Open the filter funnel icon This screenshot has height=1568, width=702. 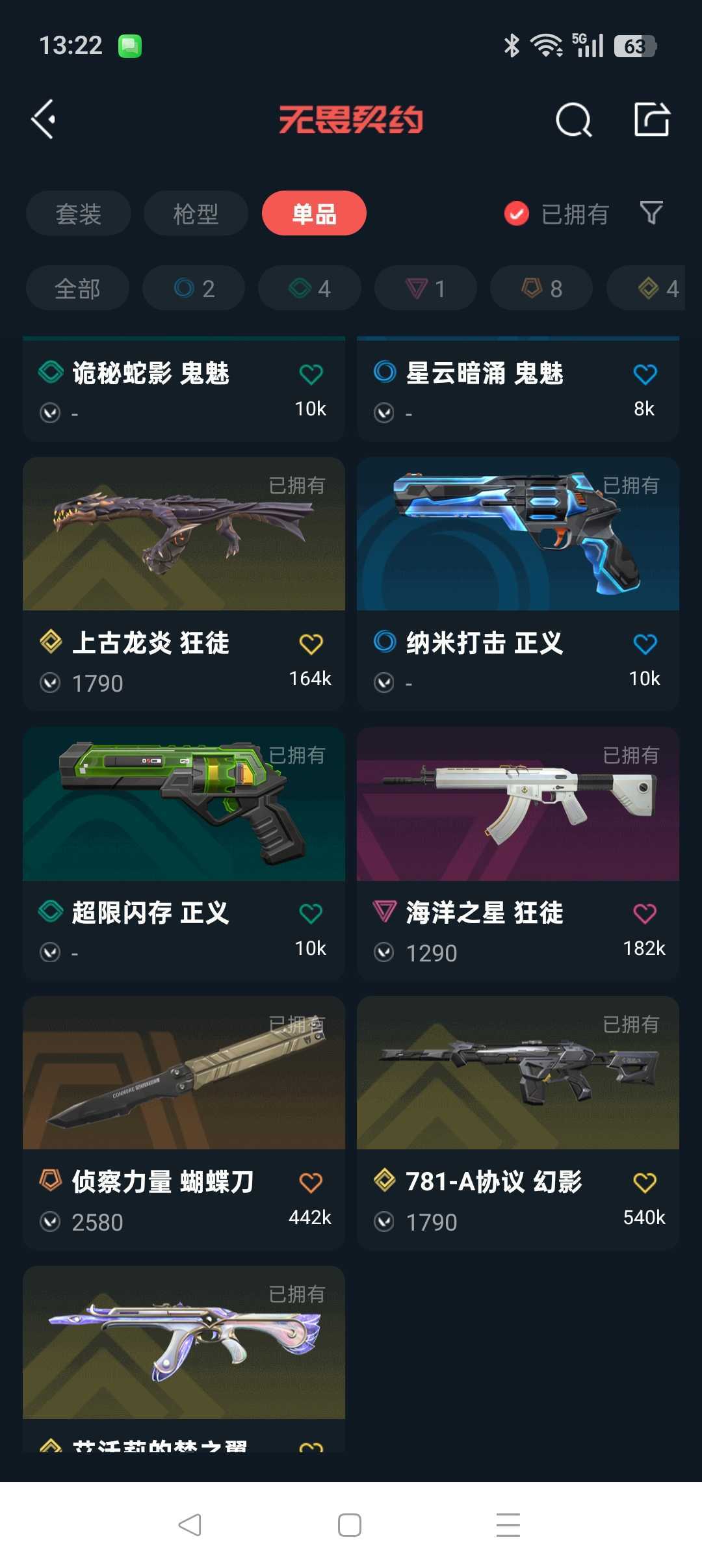[651, 213]
